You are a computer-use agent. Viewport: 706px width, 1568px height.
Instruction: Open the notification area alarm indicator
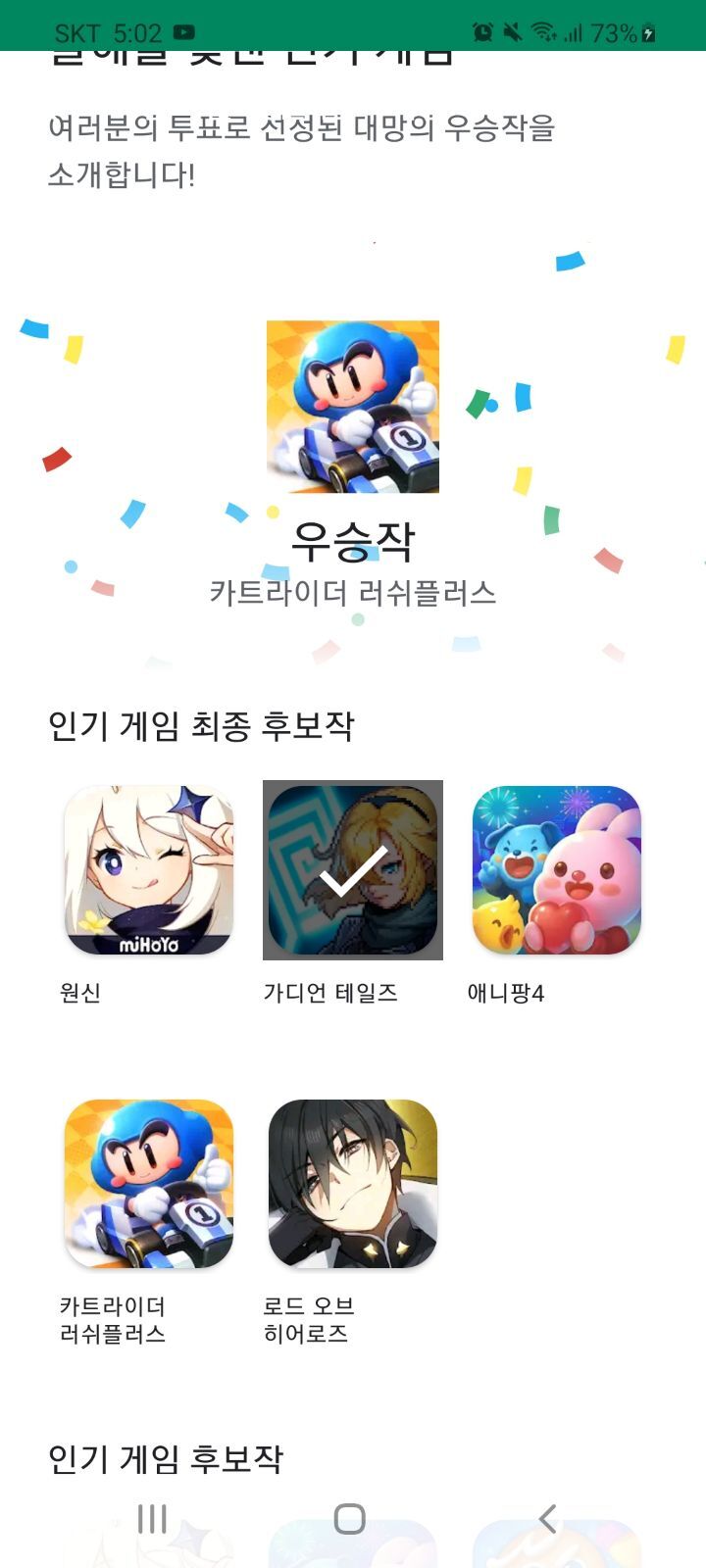pyautogui.click(x=480, y=31)
